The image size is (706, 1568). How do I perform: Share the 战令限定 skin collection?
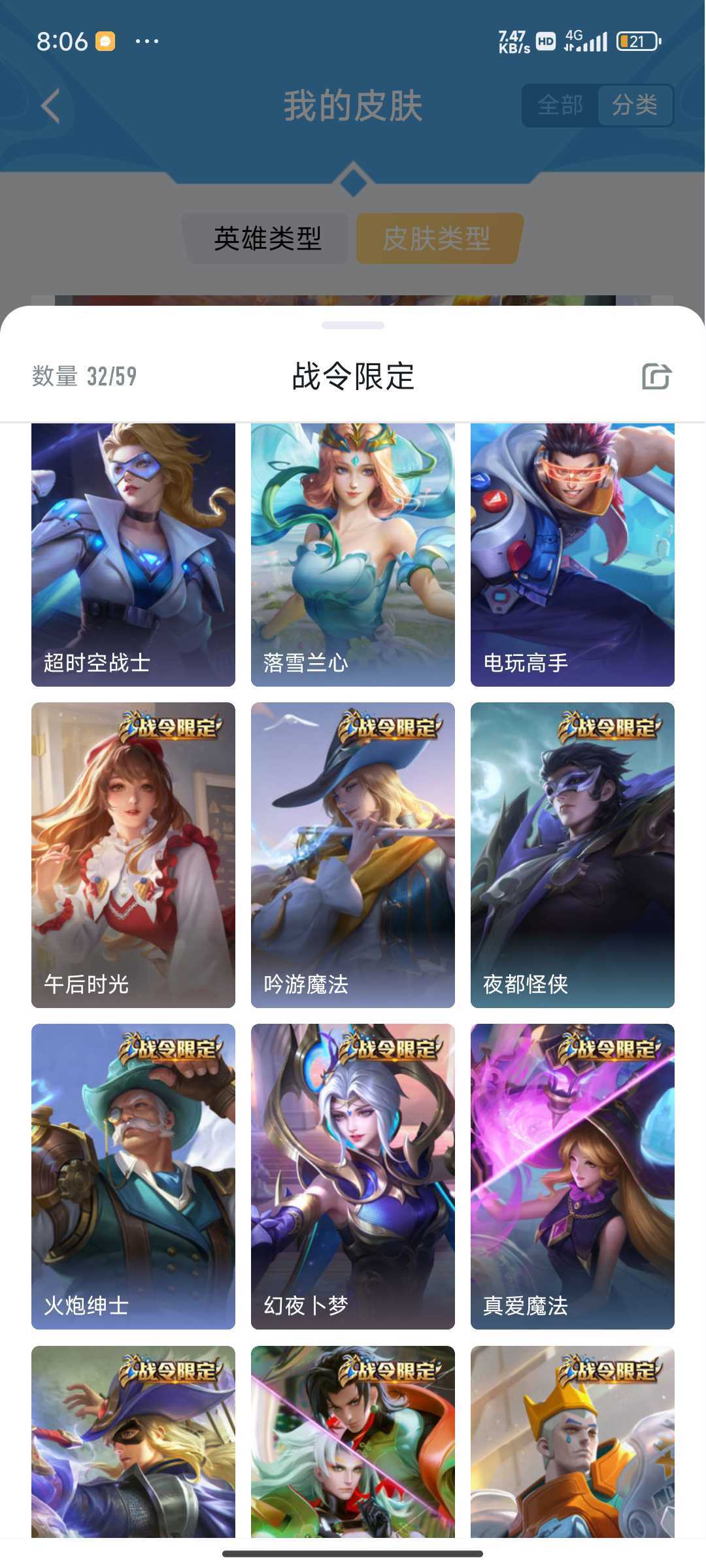[x=656, y=376]
